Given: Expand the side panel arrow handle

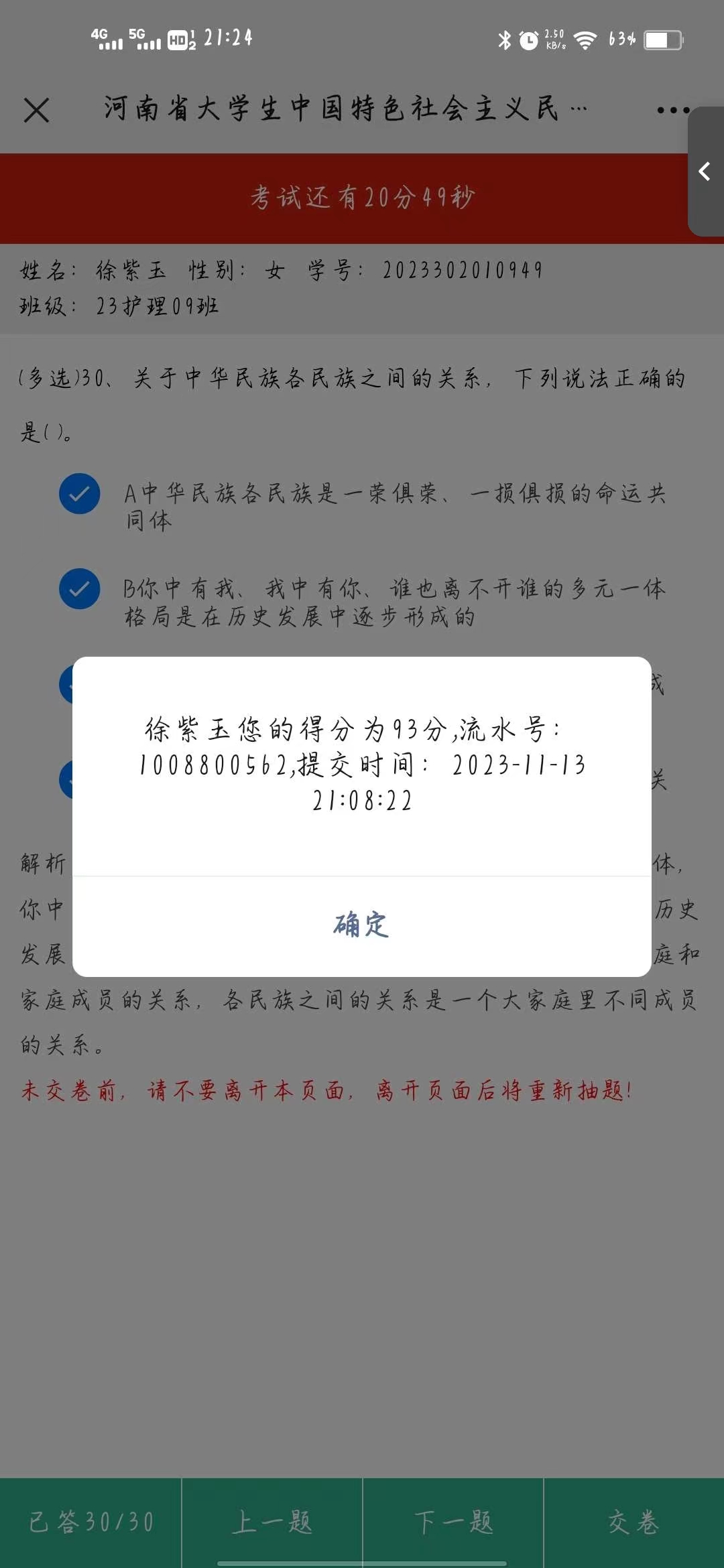Looking at the screenshot, I should coord(705,172).
